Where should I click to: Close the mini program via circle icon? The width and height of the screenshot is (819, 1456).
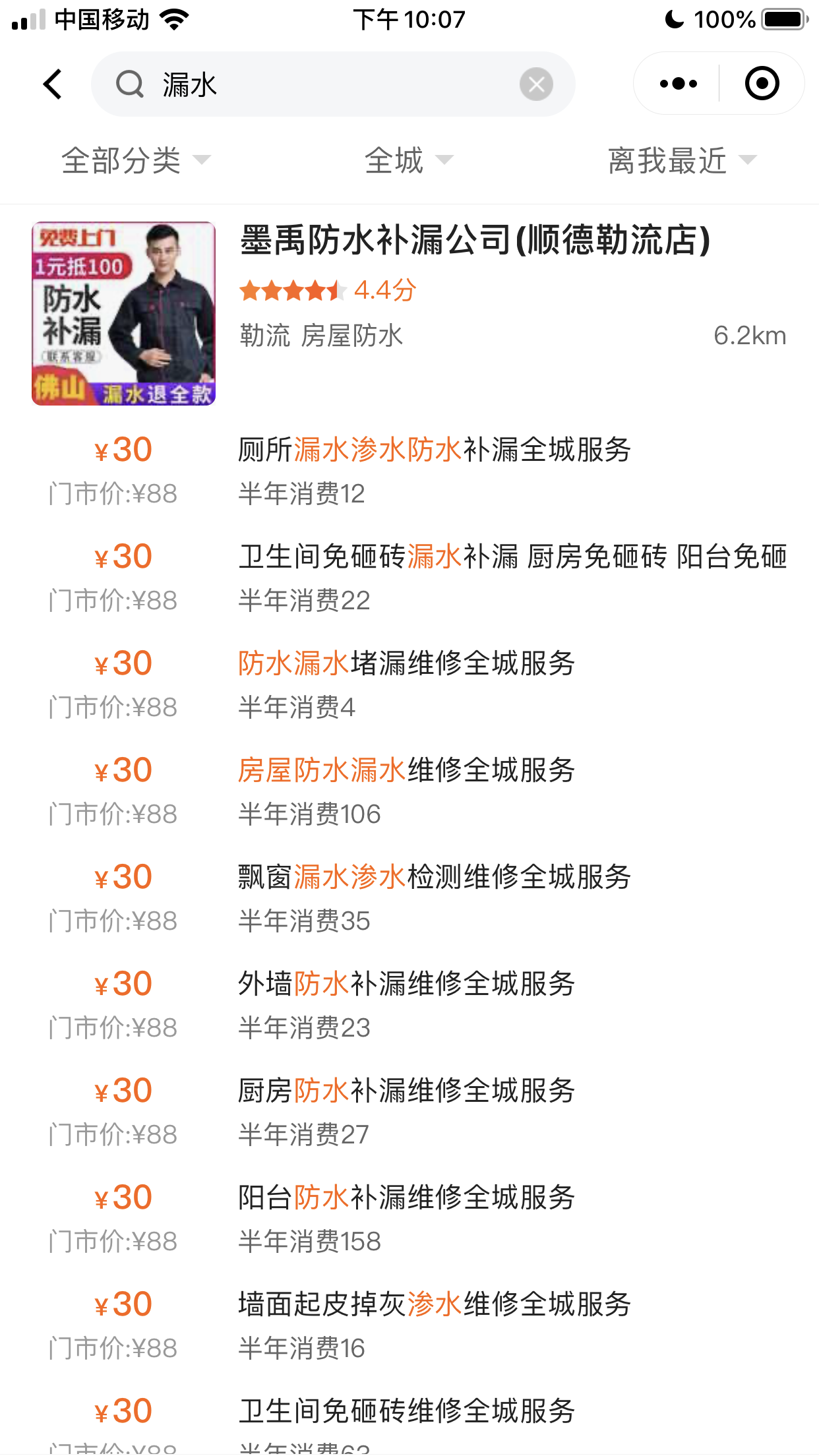tap(762, 84)
